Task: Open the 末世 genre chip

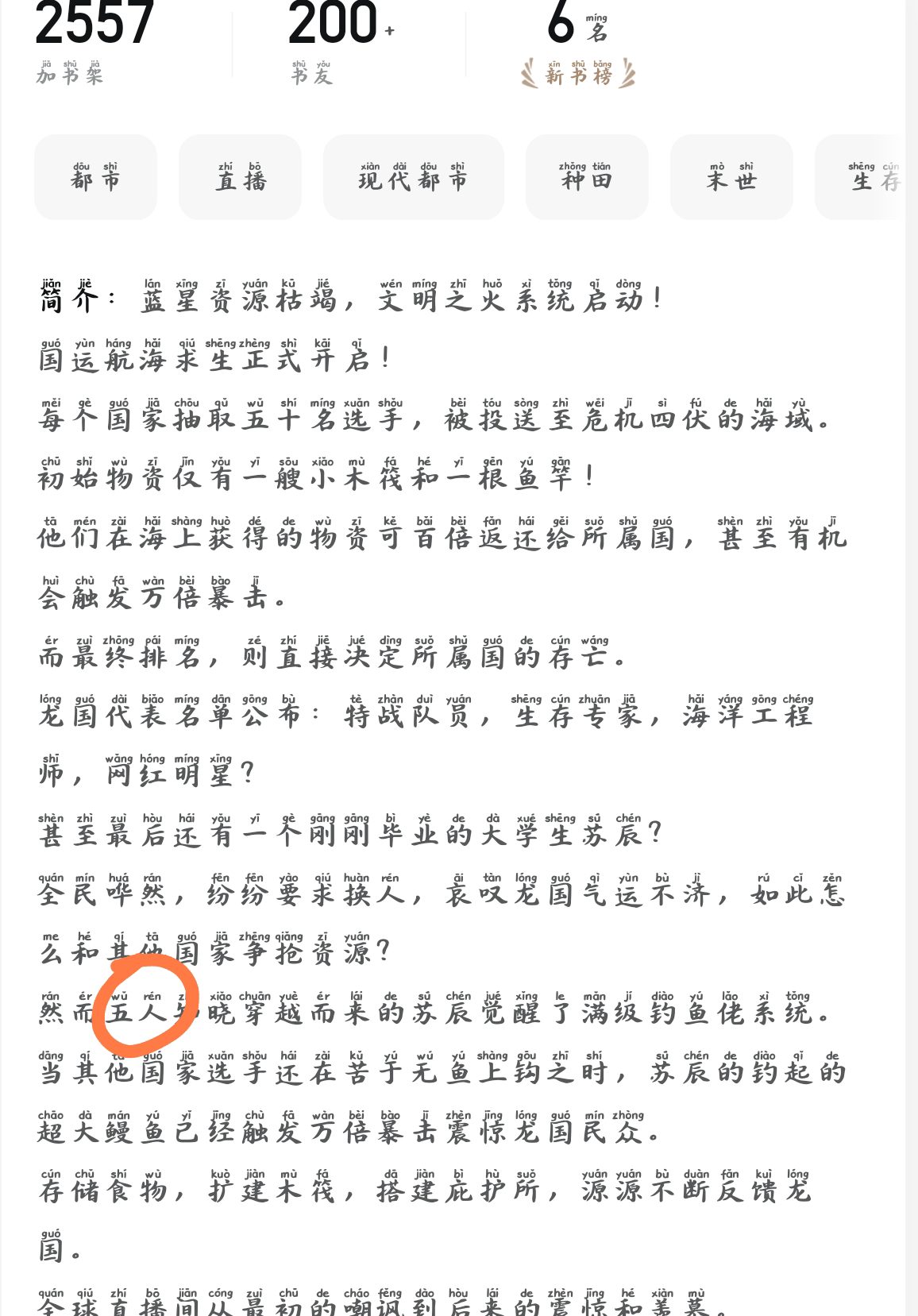Action: 731,177
